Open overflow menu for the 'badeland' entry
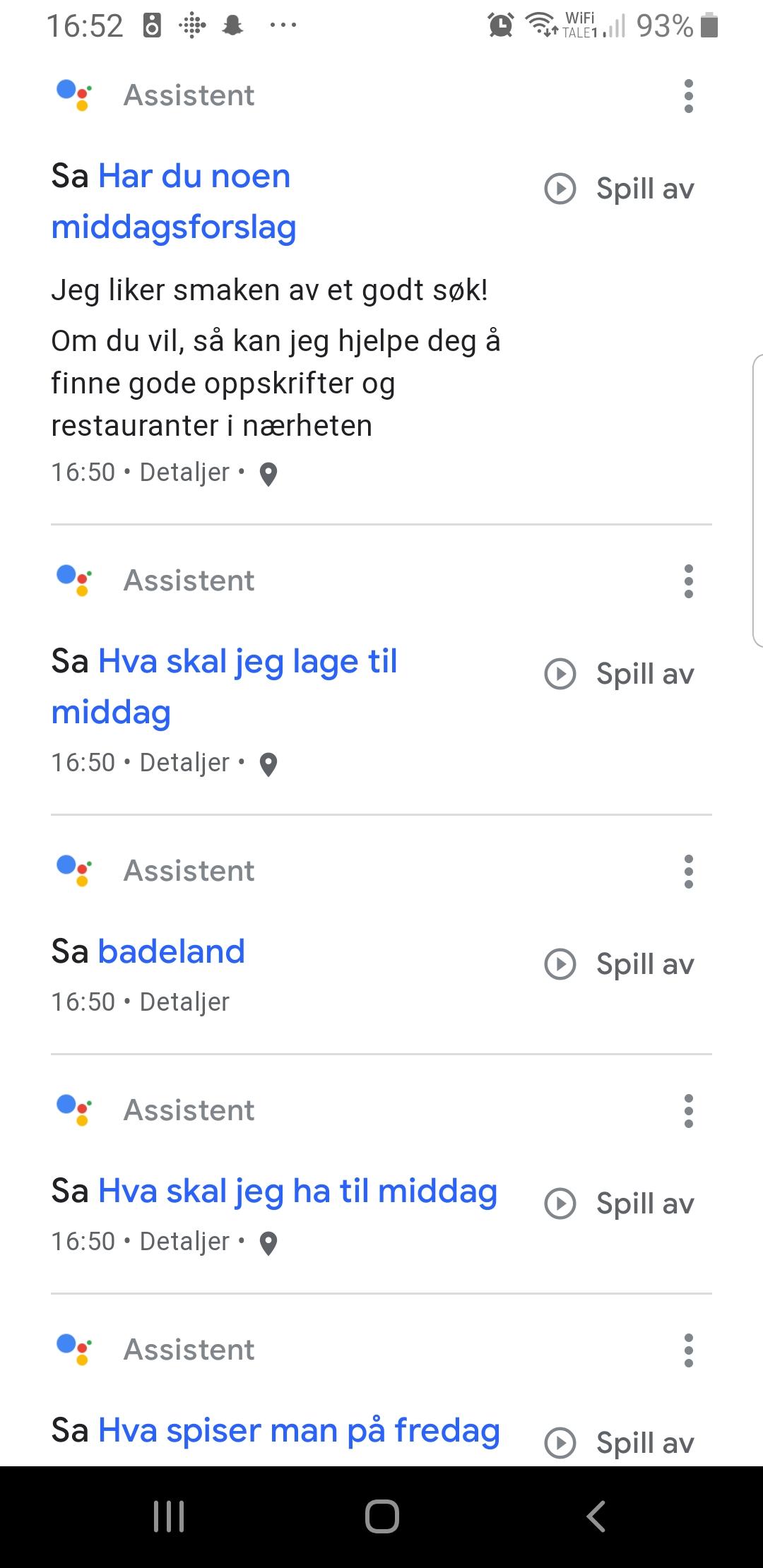Image resolution: width=763 pixels, height=1568 pixels. tap(689, 872)
